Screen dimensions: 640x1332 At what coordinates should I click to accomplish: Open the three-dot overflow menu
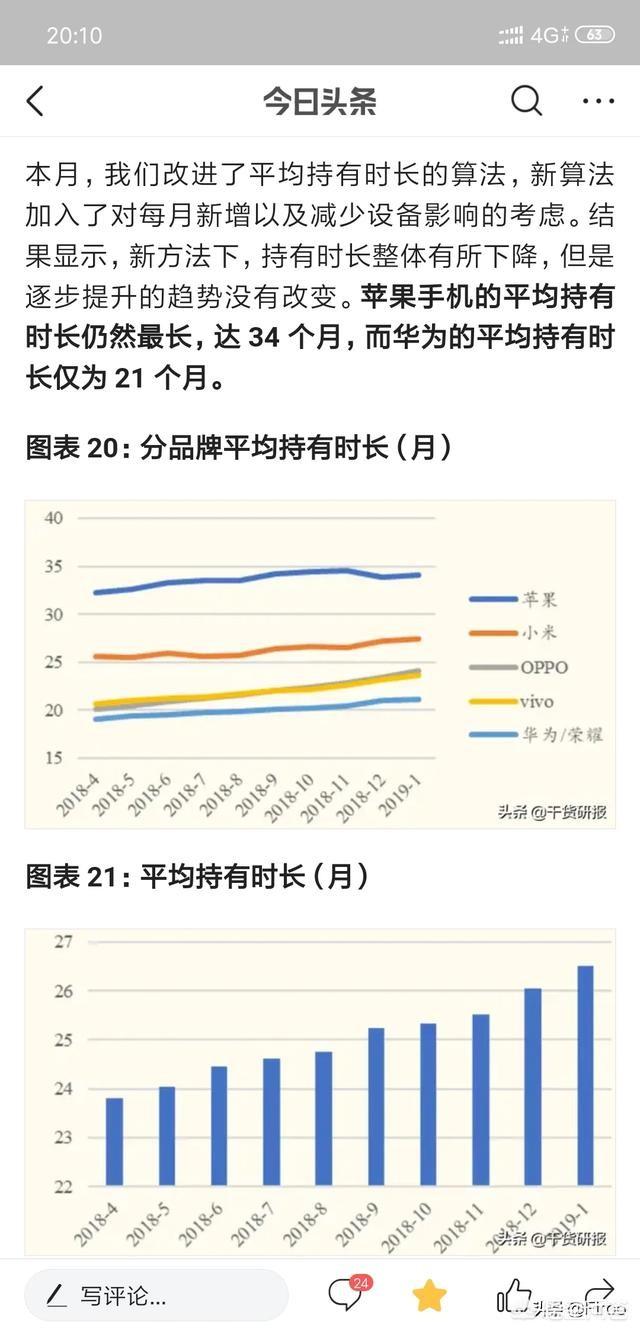(x=598, y=101)
